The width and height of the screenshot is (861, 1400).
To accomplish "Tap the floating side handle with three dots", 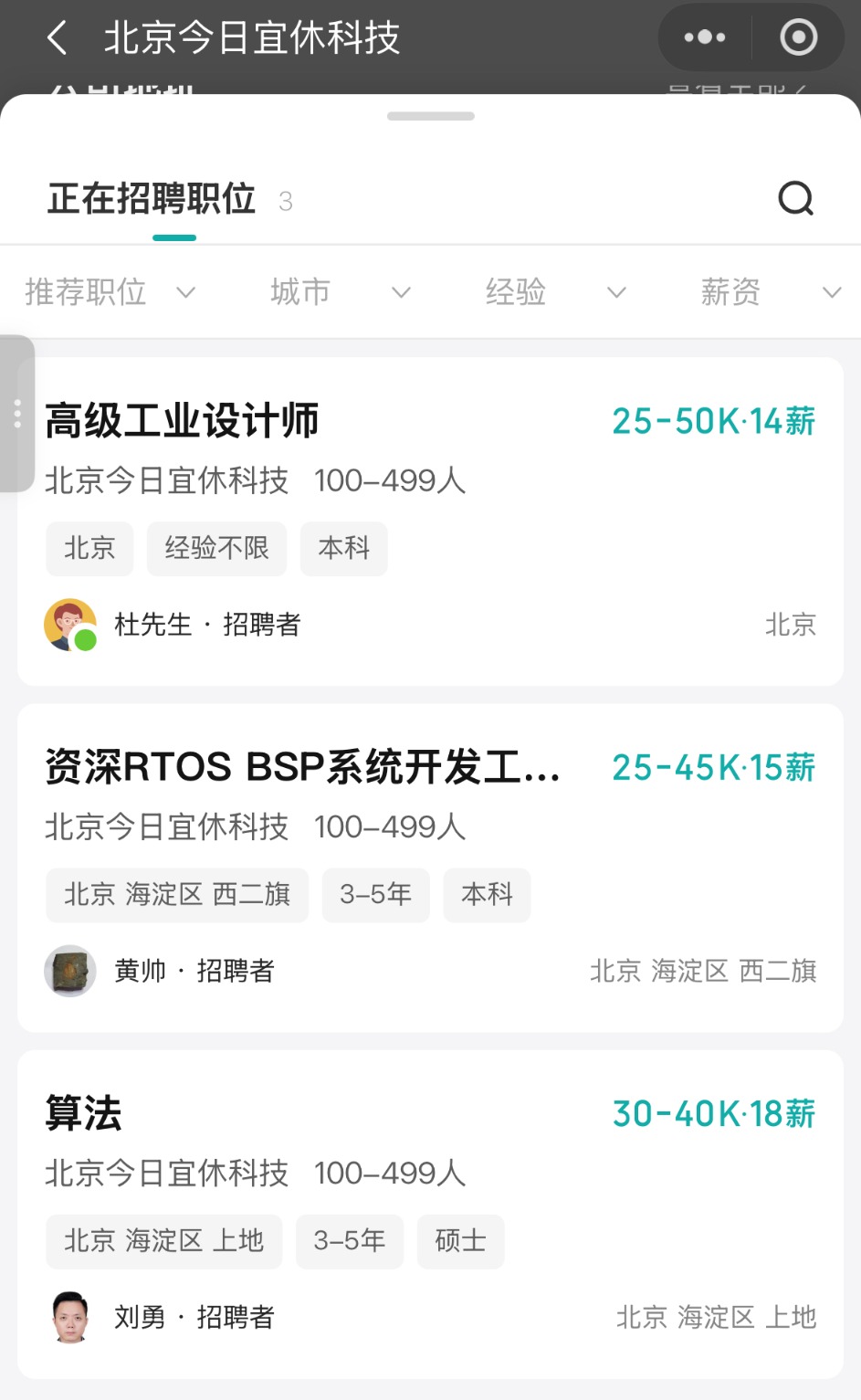I will (x=16, y=414).
